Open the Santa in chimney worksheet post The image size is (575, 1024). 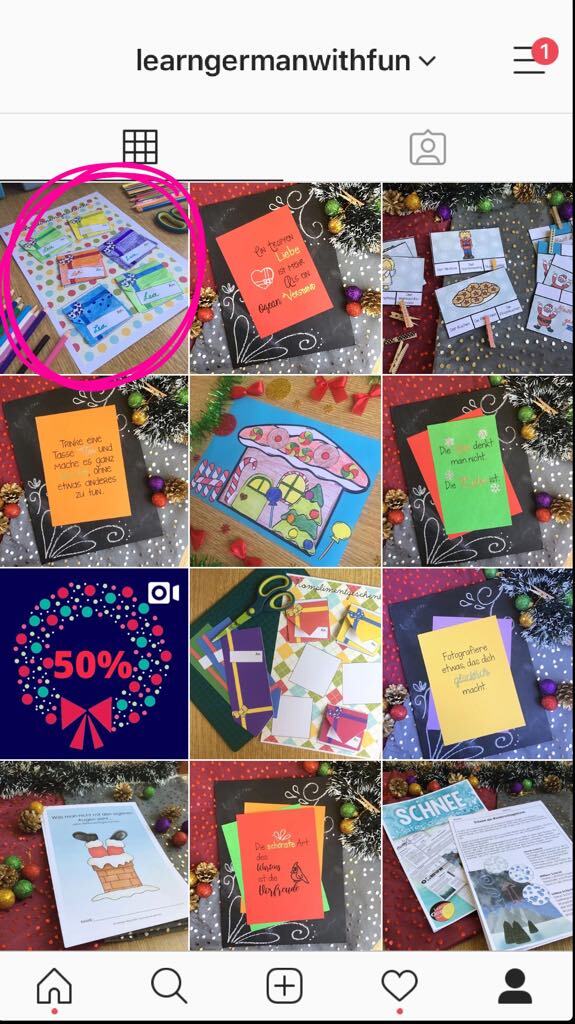coord(94,856)
